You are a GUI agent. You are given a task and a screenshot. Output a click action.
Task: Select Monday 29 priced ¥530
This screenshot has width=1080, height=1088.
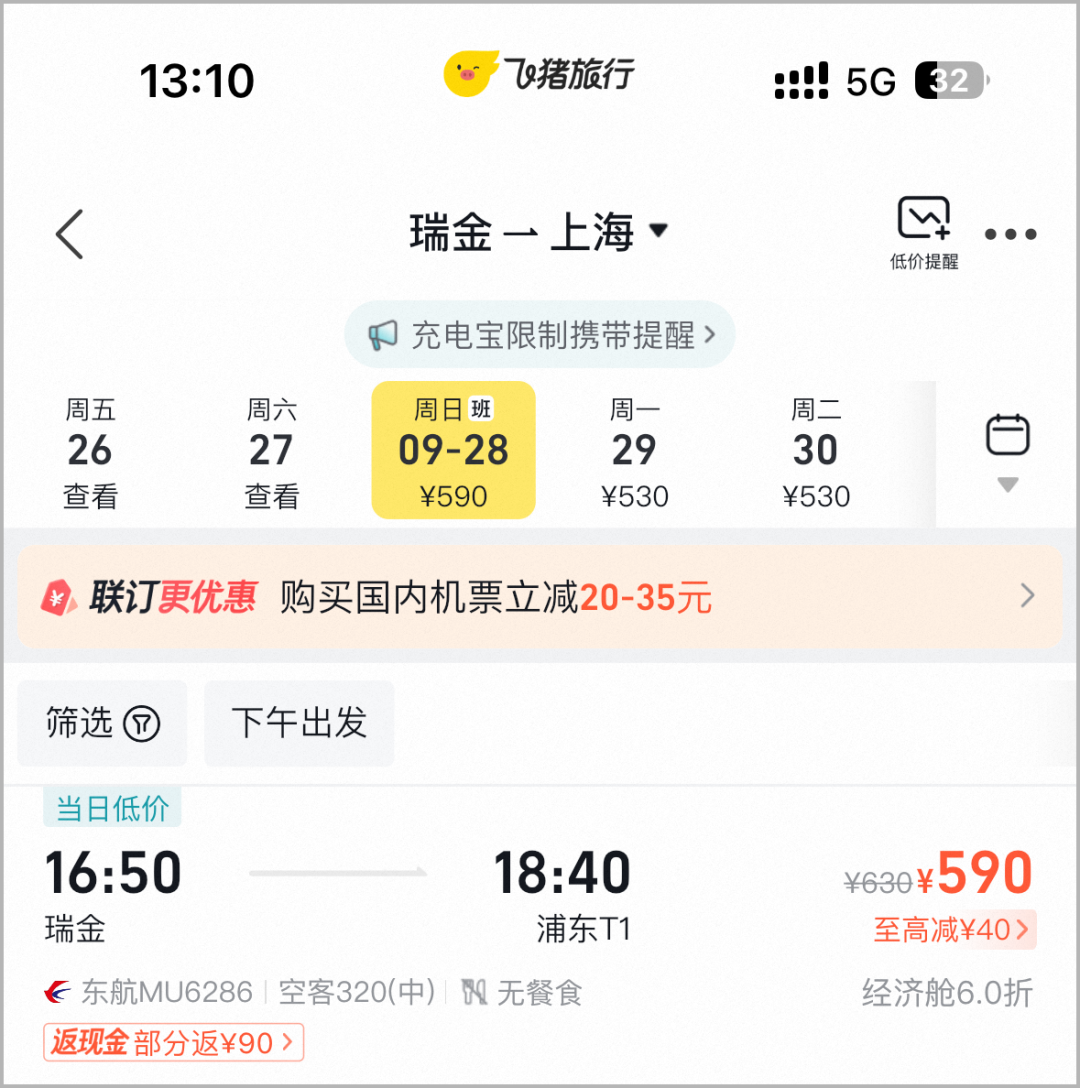pos(634,452)
